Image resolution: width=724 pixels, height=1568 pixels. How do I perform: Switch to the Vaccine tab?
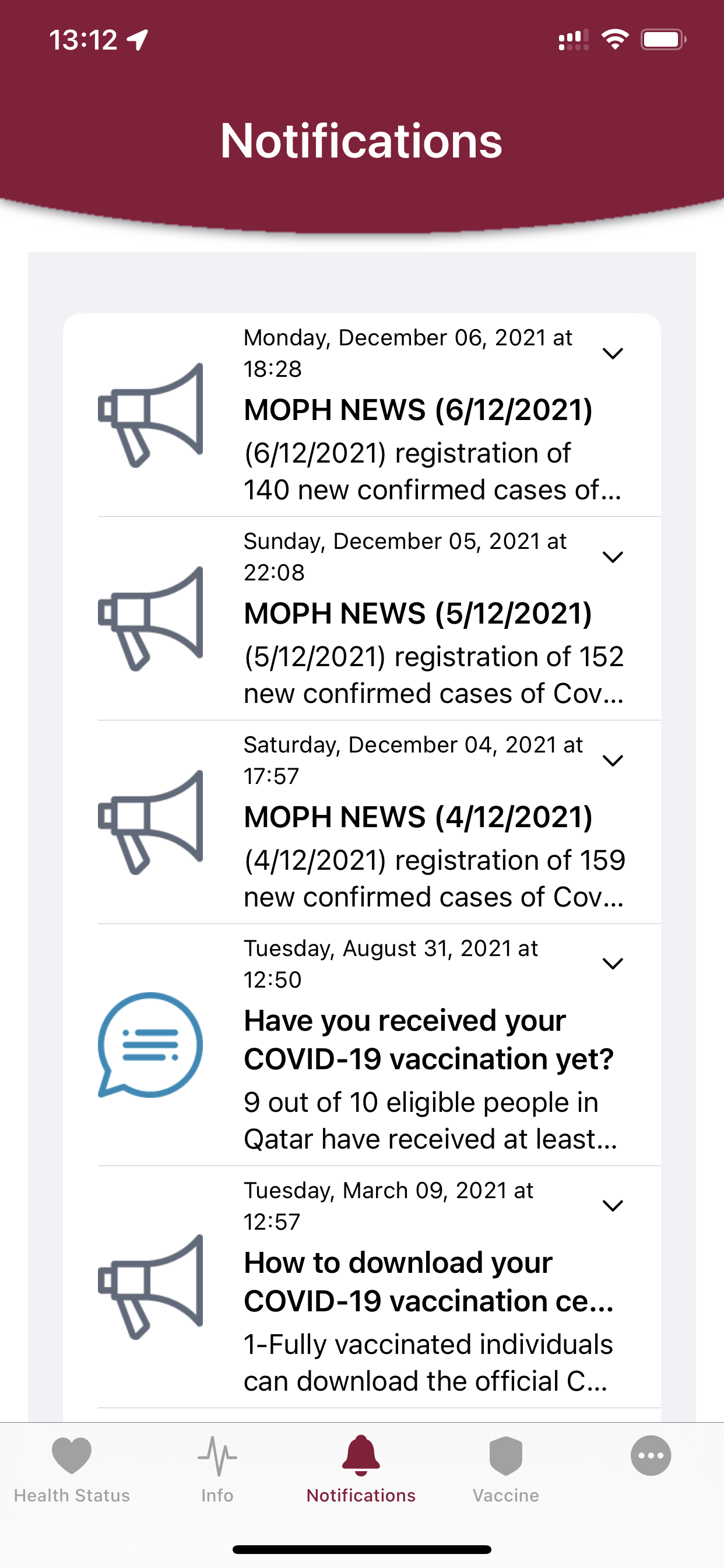coord(505,1469)
